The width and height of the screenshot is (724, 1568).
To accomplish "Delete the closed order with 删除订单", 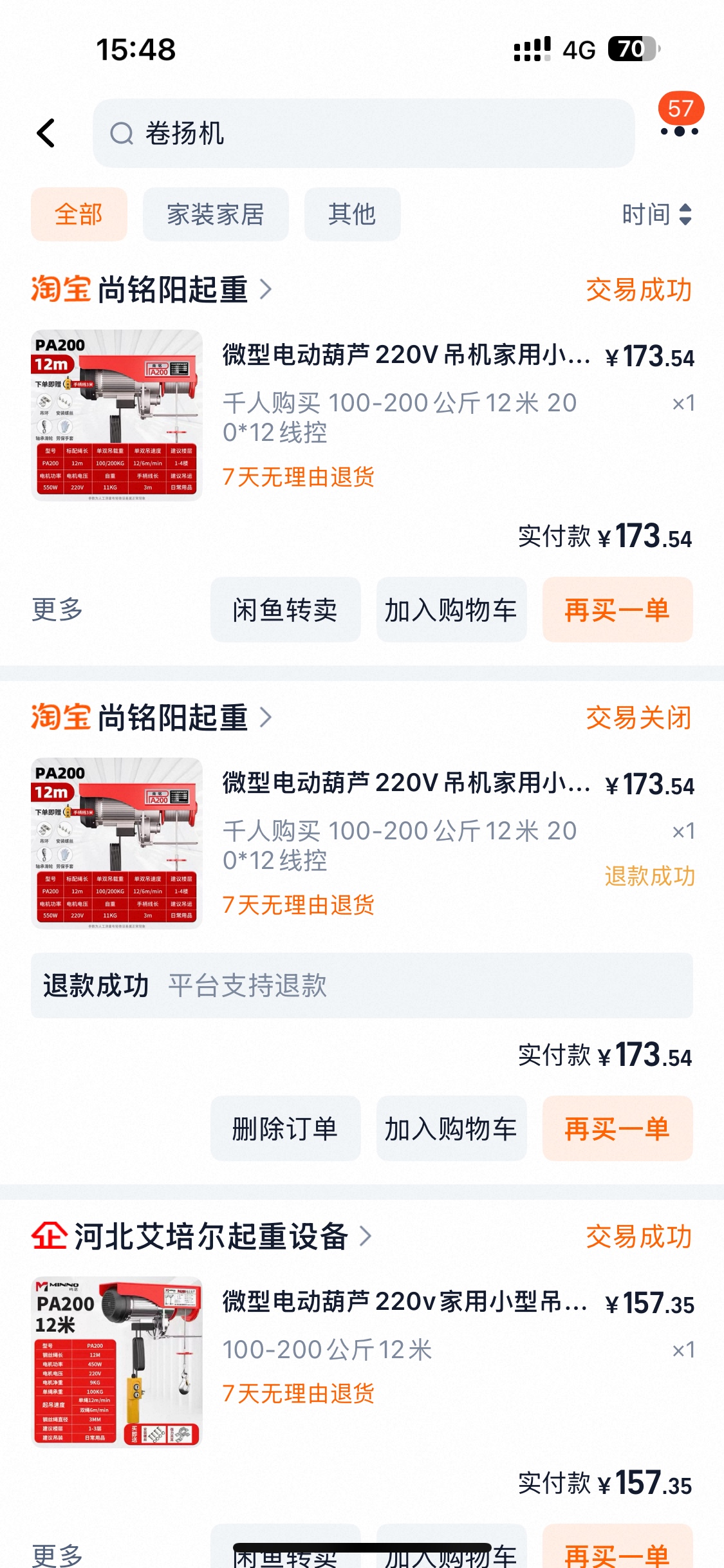I will (x=285, y=1128).
